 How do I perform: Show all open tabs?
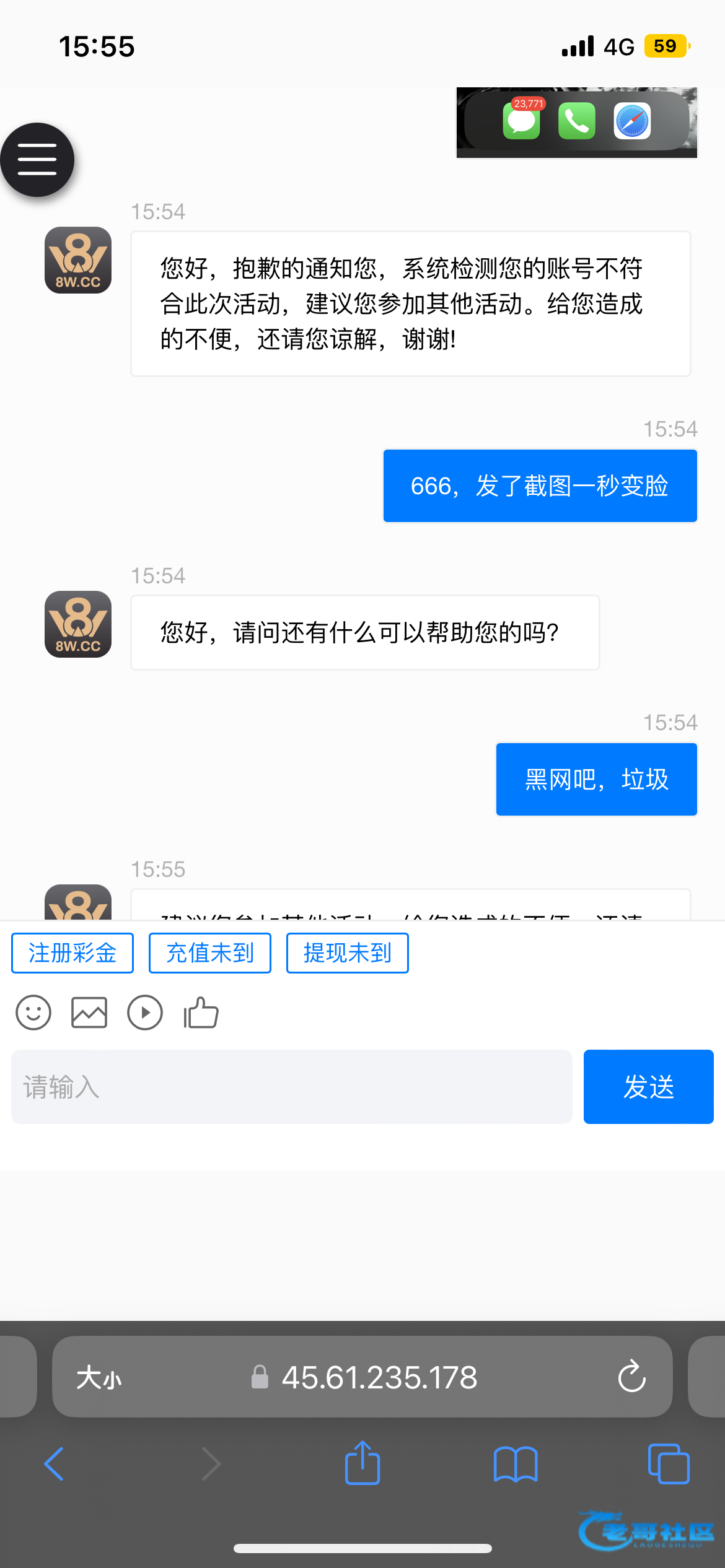pyautogui.click(x=669, y=1464)
